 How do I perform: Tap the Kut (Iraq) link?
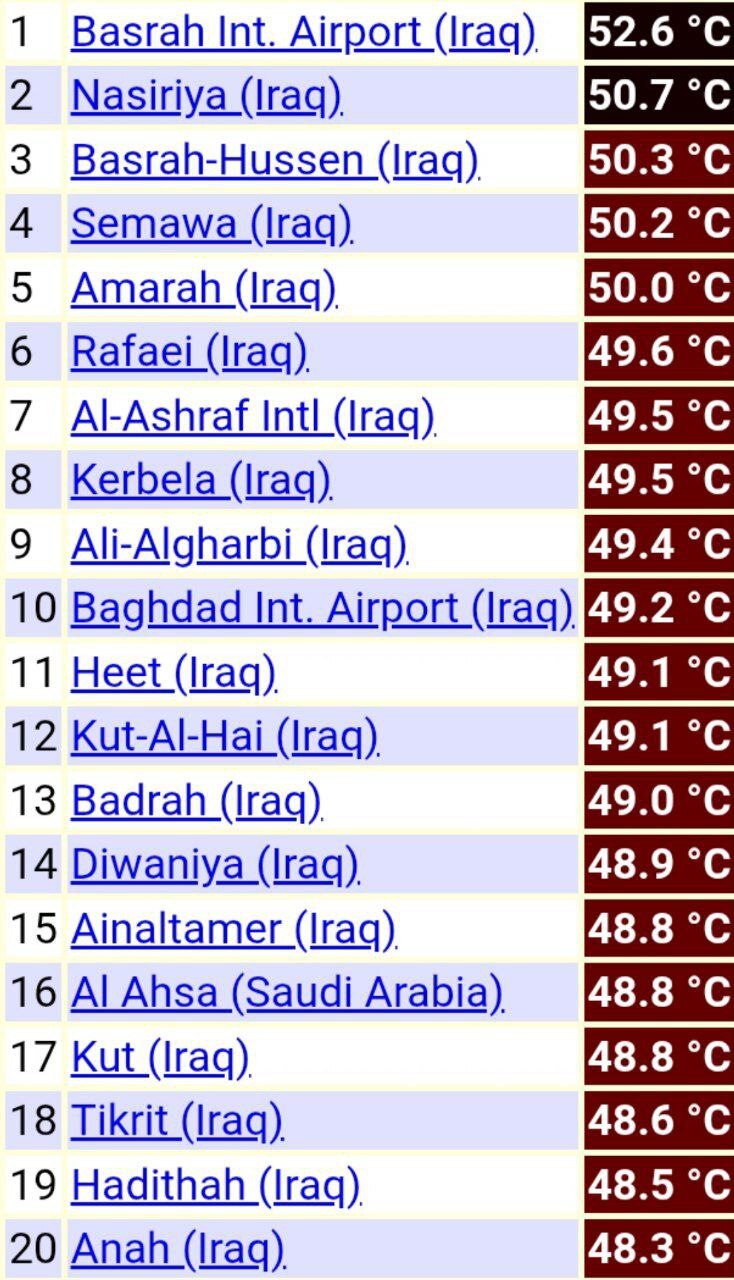161,1057
